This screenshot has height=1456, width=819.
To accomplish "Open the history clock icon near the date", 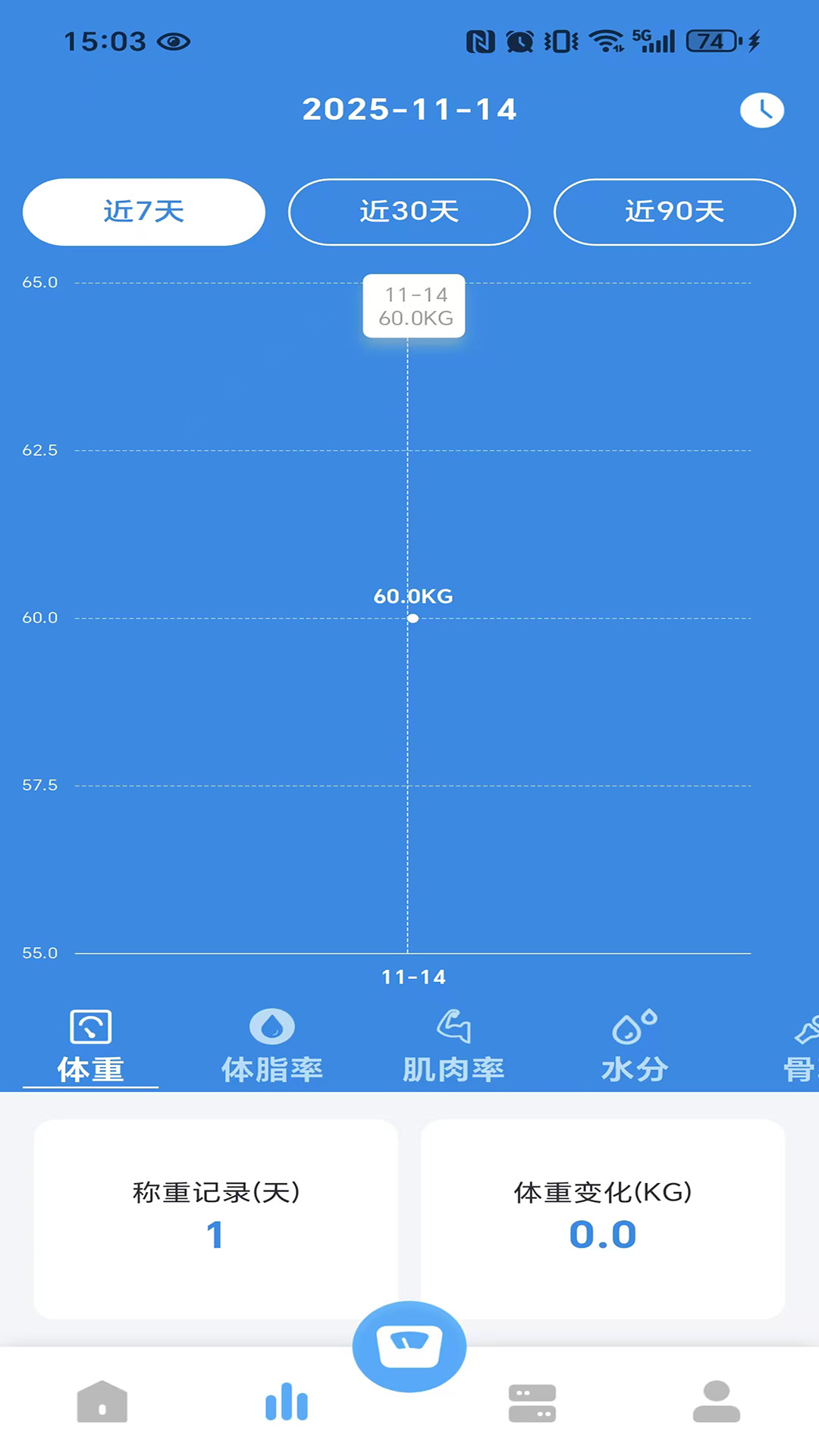I will pos(761,110).
